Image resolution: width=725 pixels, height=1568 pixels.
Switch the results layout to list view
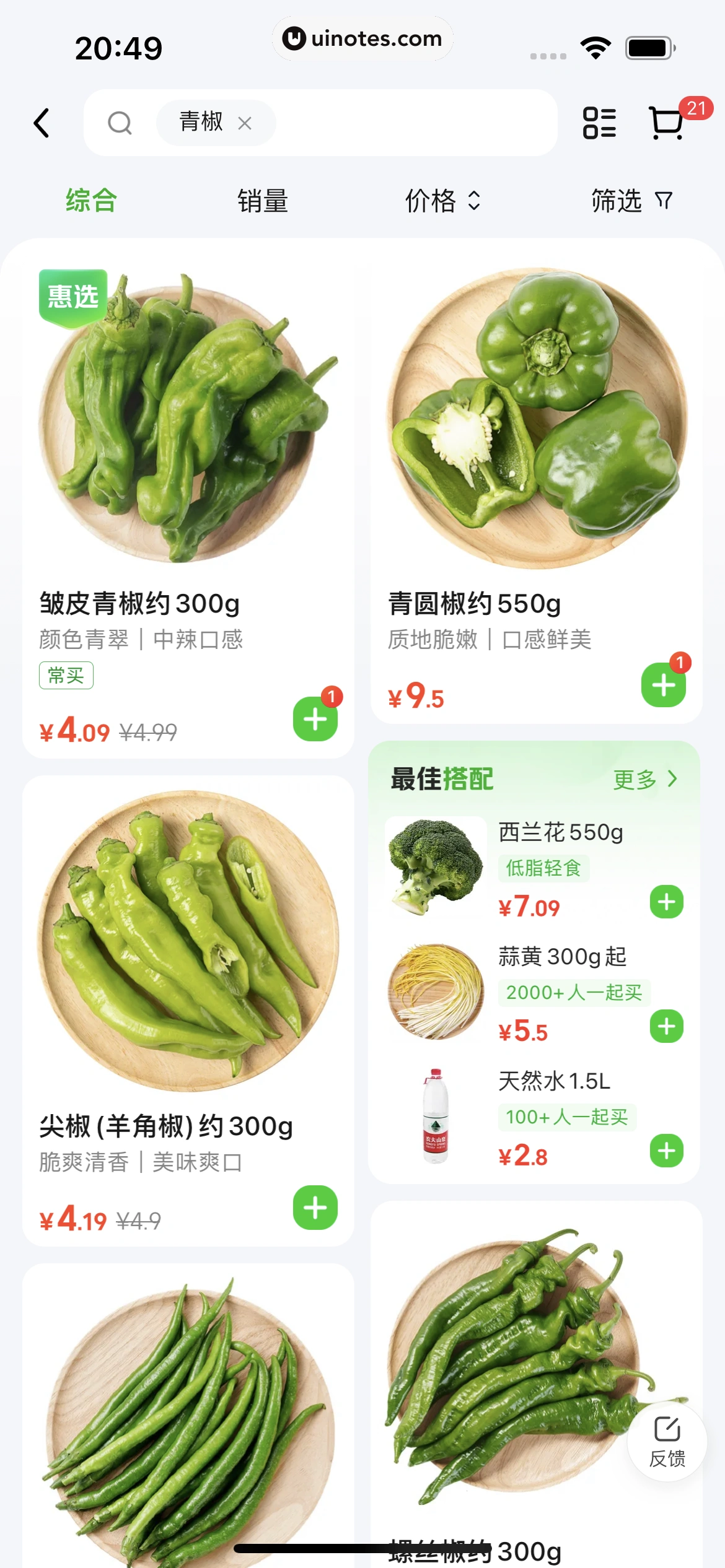(x=599, y=123)
